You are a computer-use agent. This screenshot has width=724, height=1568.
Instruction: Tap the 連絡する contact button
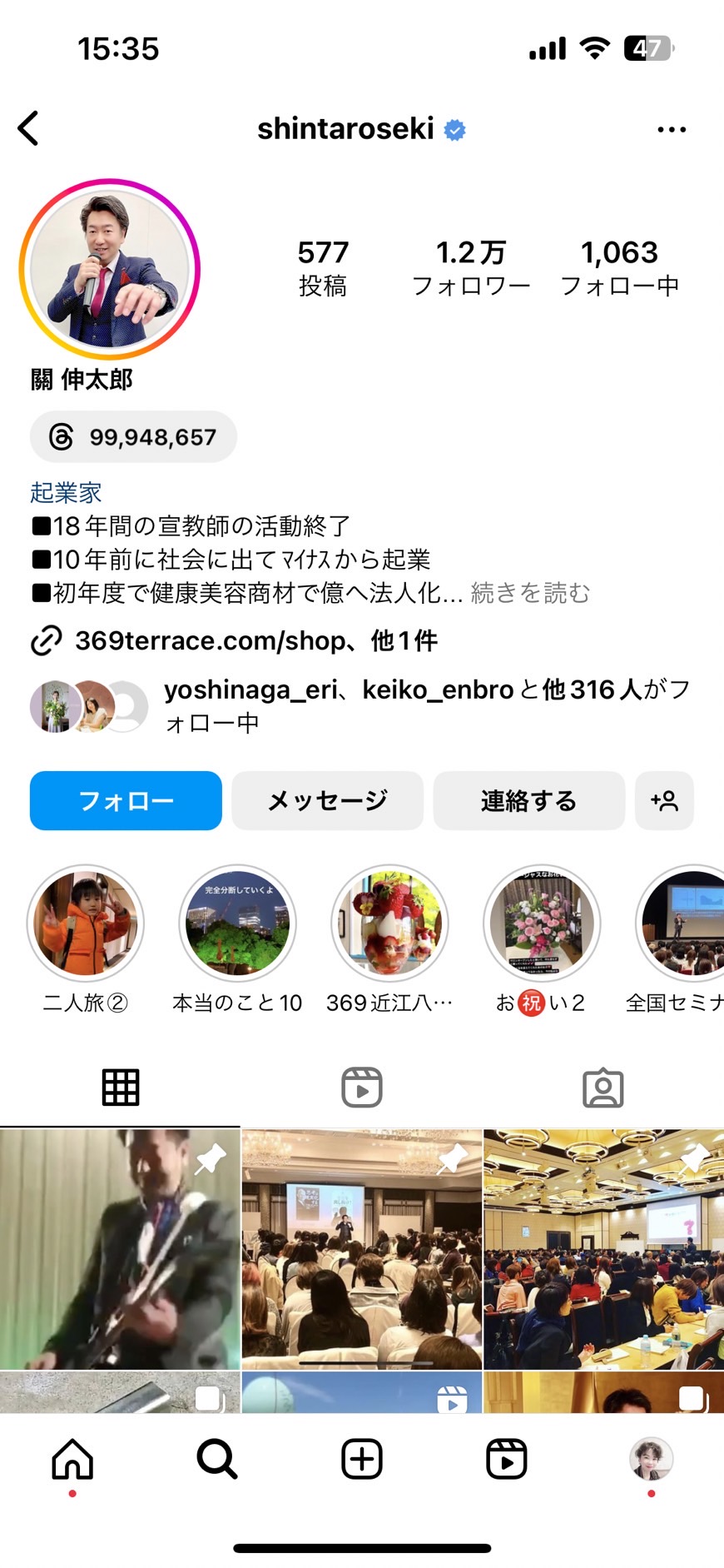(x=528, y=800)
